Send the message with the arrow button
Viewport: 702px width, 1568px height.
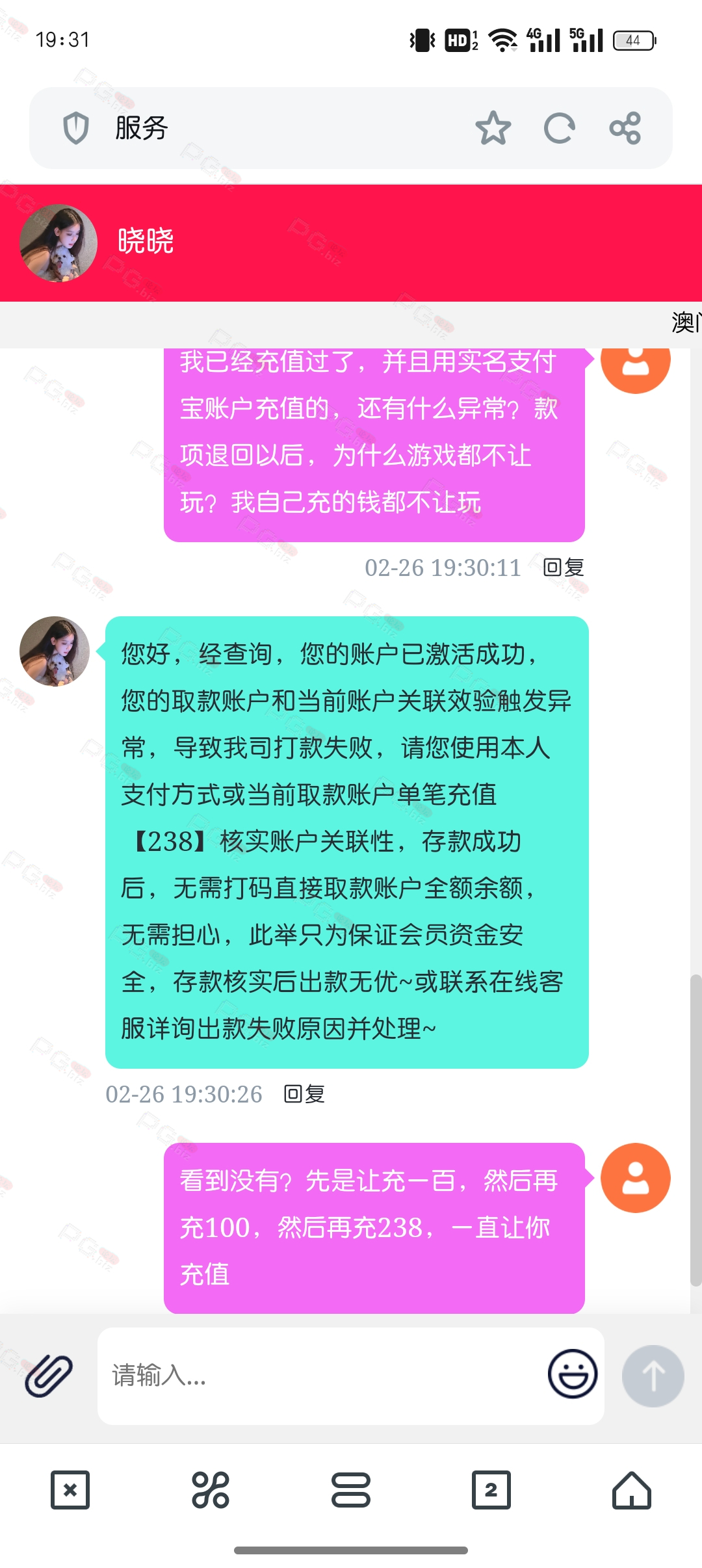pos(653,1376)
